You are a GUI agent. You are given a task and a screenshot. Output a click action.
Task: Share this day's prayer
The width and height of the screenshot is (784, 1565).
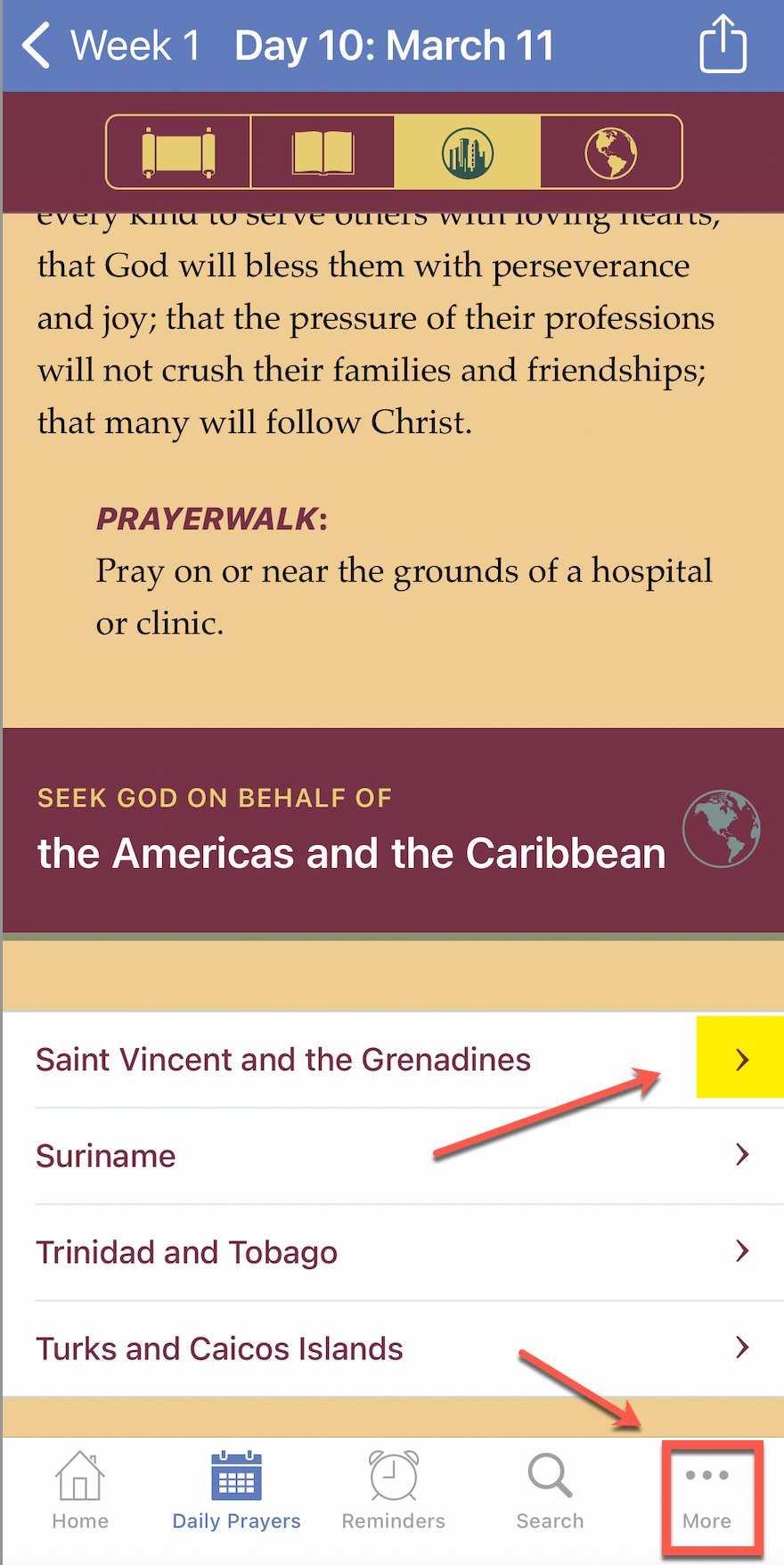coord(723,44)
